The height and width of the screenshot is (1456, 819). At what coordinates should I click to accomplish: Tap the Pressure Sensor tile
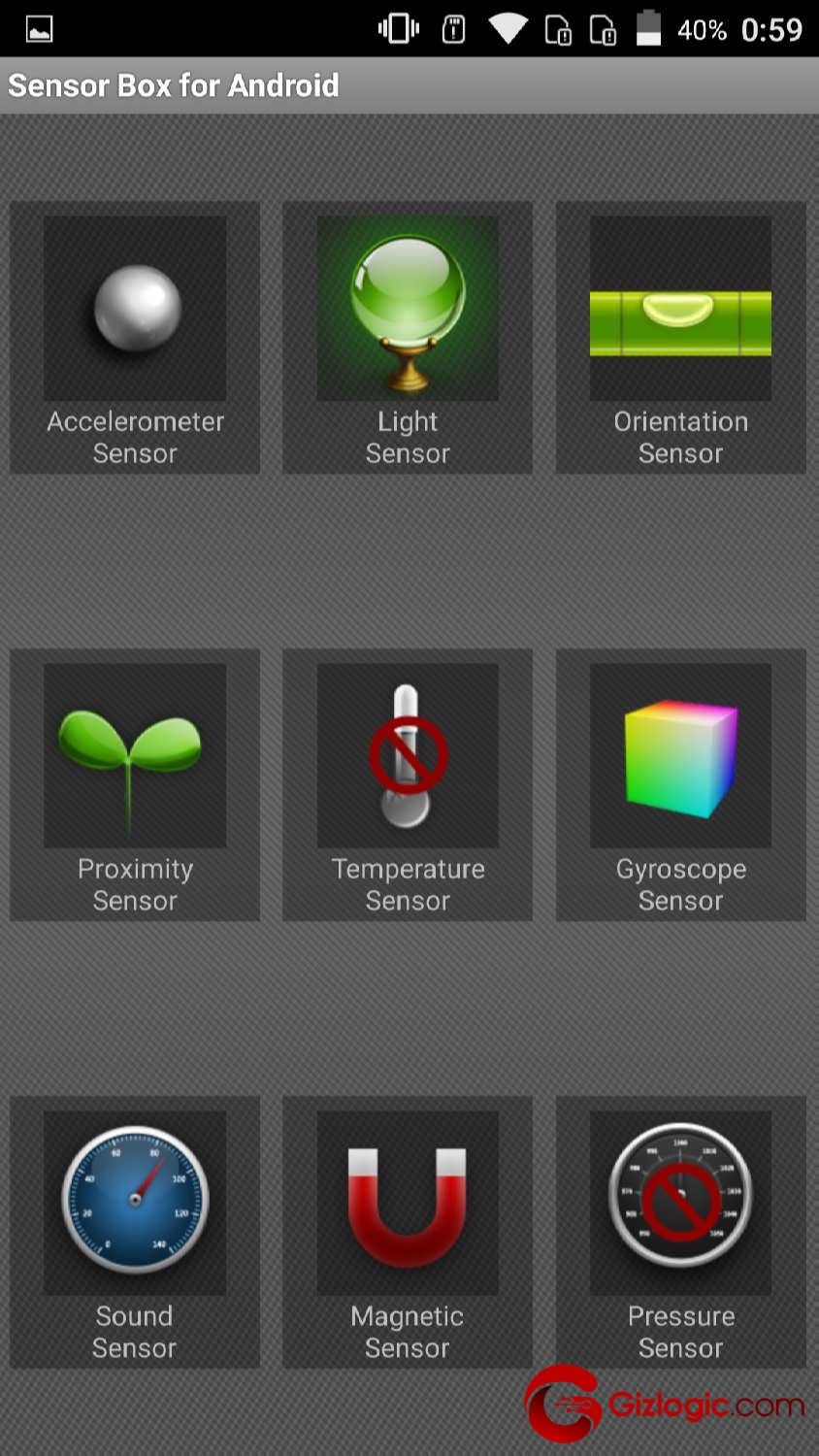(680, 1233)
